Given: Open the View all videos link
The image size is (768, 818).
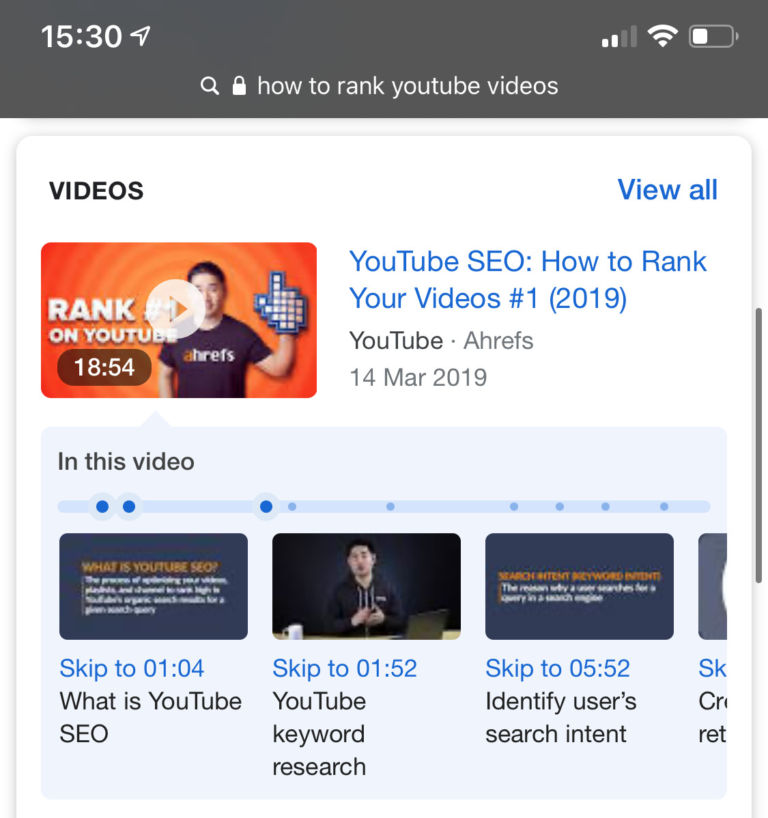Looking at the screenshot, I should pos(668,190).
